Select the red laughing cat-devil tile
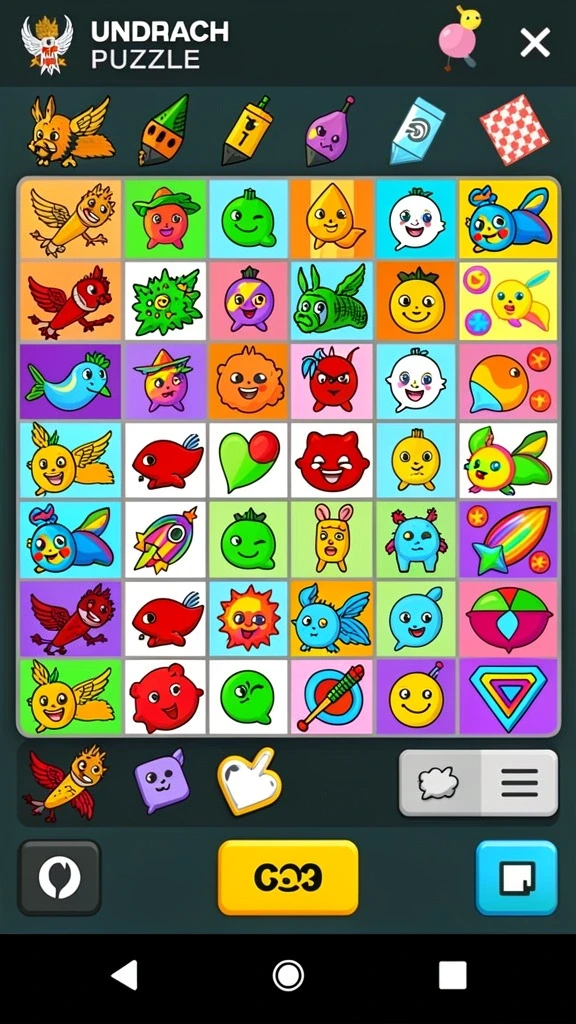This screenshot has height=1024, width=576. (332, 461)
